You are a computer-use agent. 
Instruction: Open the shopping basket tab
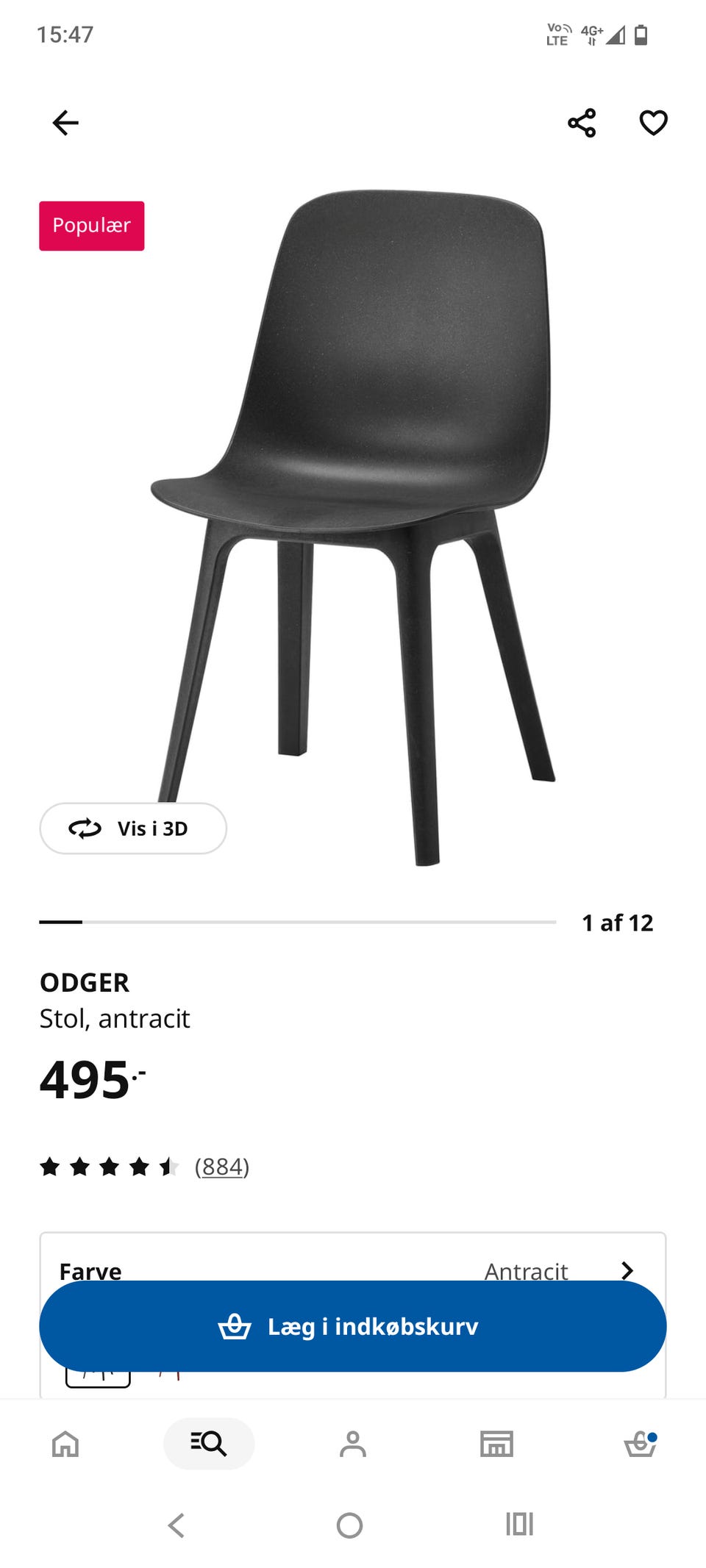click(x=640, y=1444)
